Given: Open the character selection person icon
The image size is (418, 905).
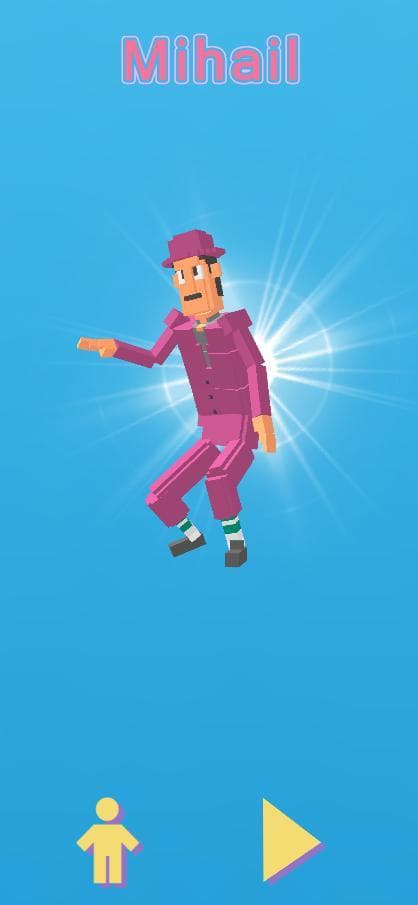Looking at the screenshot, I should click(109, 842).
